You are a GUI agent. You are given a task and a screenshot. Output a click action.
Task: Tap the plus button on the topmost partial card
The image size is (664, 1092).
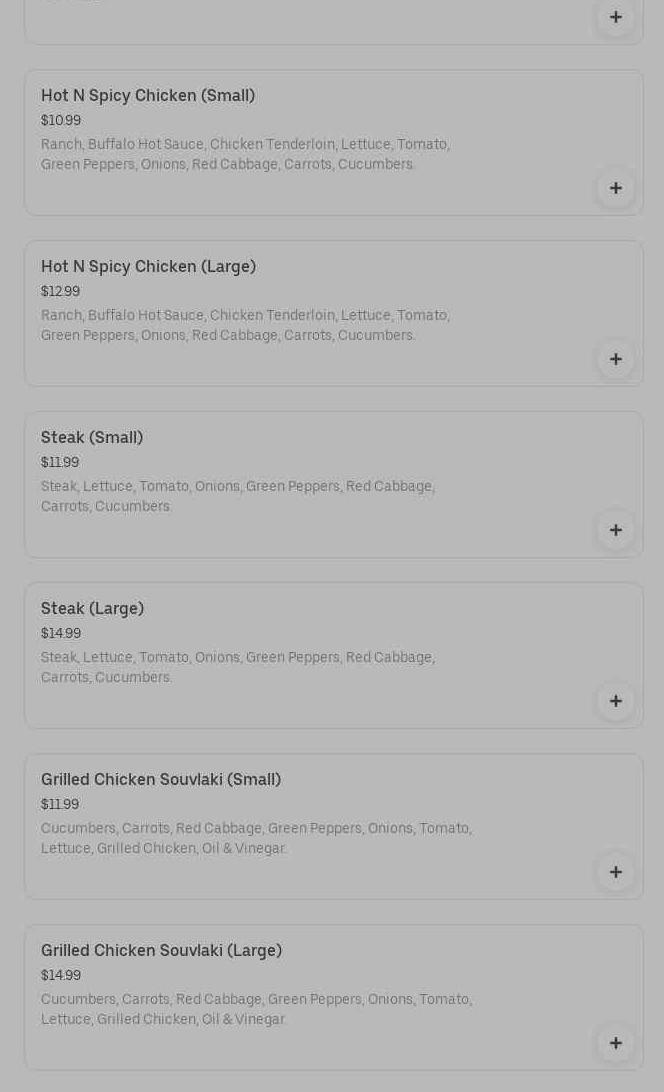tap(615, 17)
